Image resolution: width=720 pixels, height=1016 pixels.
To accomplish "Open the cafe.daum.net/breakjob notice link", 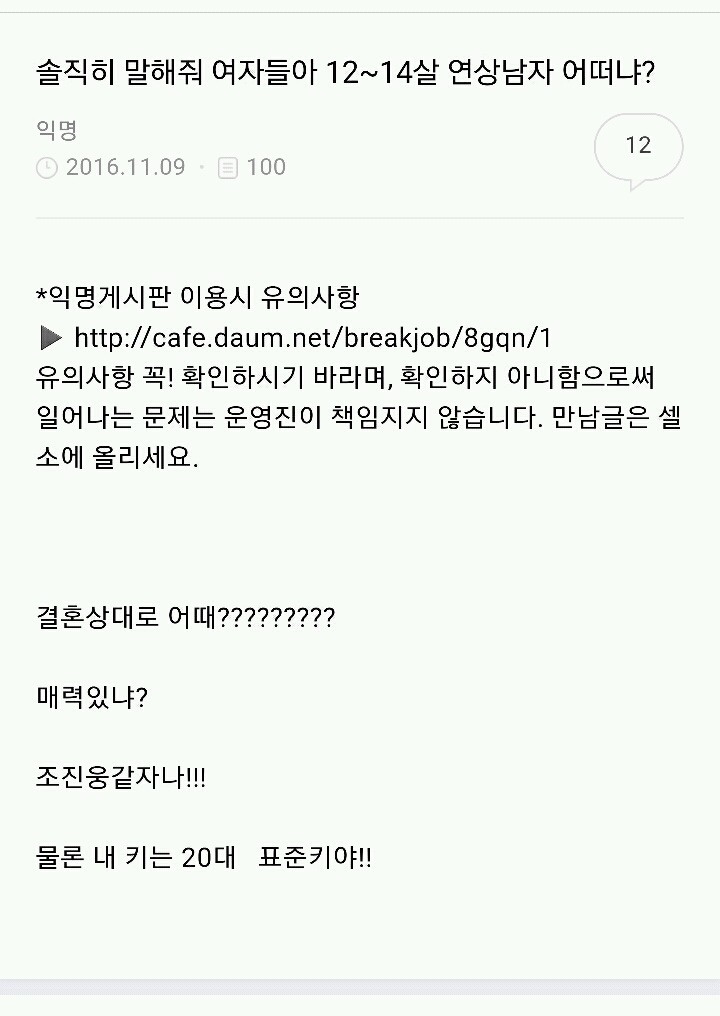I will [x=313, y=336].
